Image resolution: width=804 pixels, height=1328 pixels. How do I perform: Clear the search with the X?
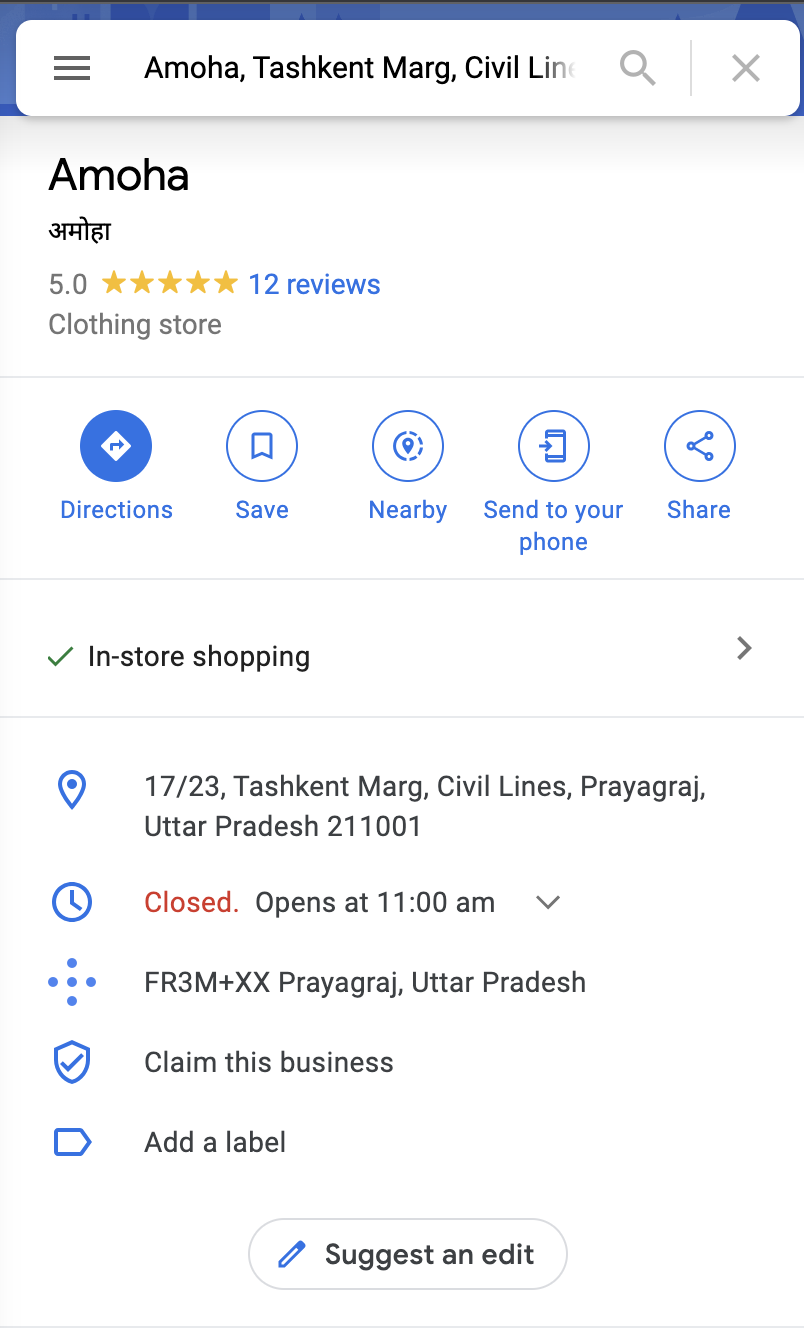pos(746,68)
